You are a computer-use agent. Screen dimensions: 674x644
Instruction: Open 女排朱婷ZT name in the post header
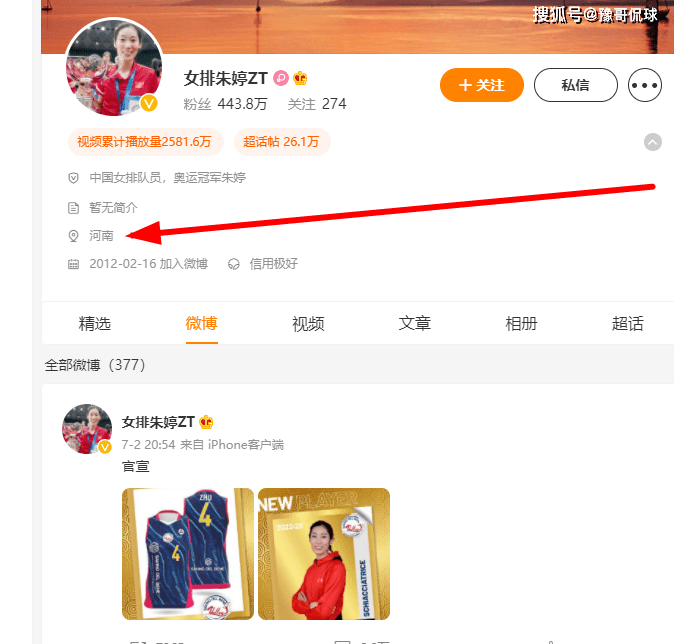tap(158, 422)
